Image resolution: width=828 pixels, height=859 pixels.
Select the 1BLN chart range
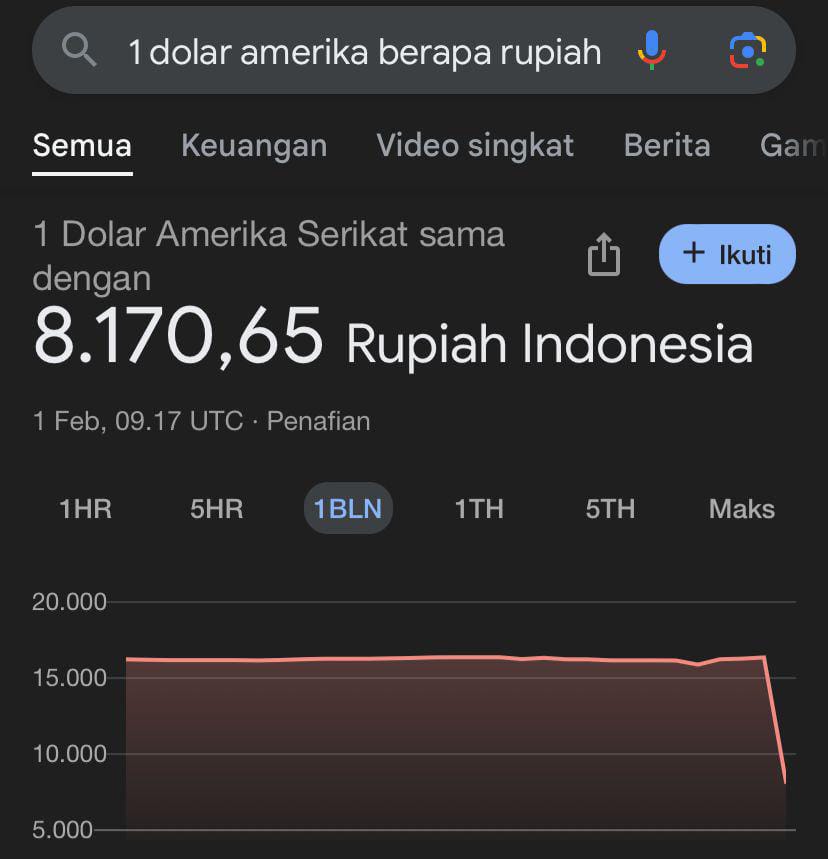(348, 509)
